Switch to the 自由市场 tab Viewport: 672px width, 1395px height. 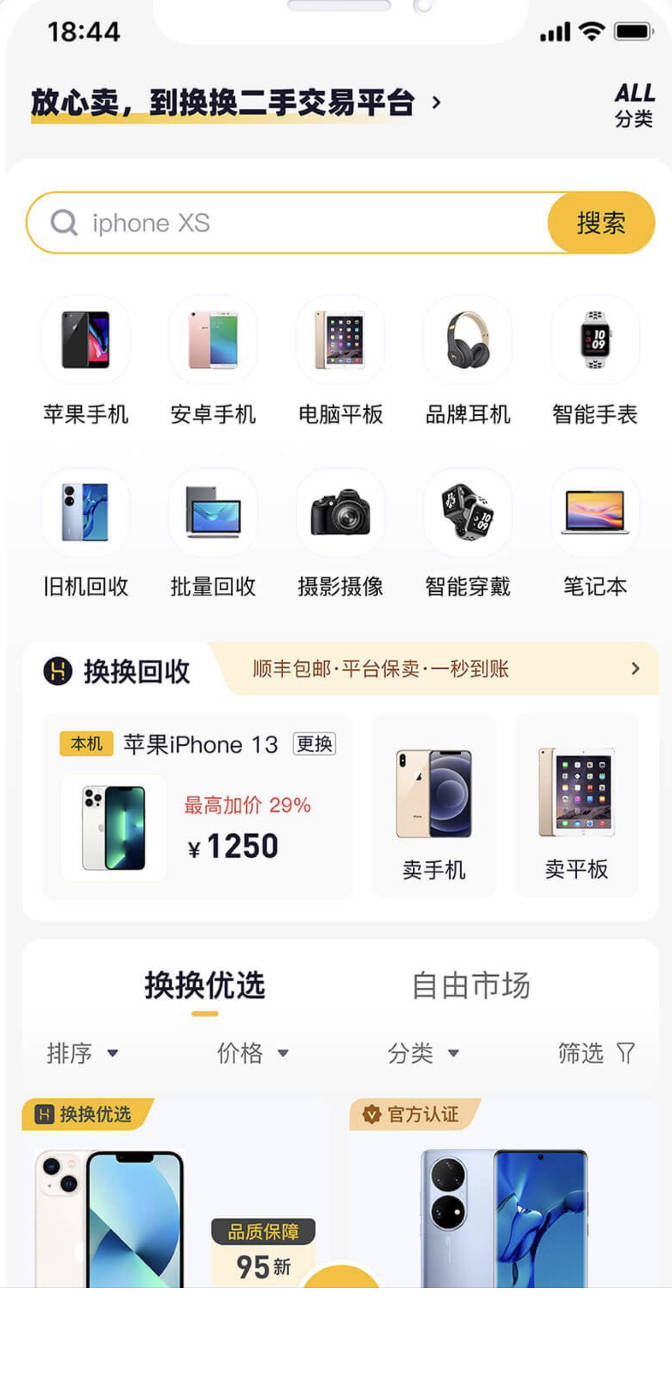pyautogui.click(x=471, y=986)
